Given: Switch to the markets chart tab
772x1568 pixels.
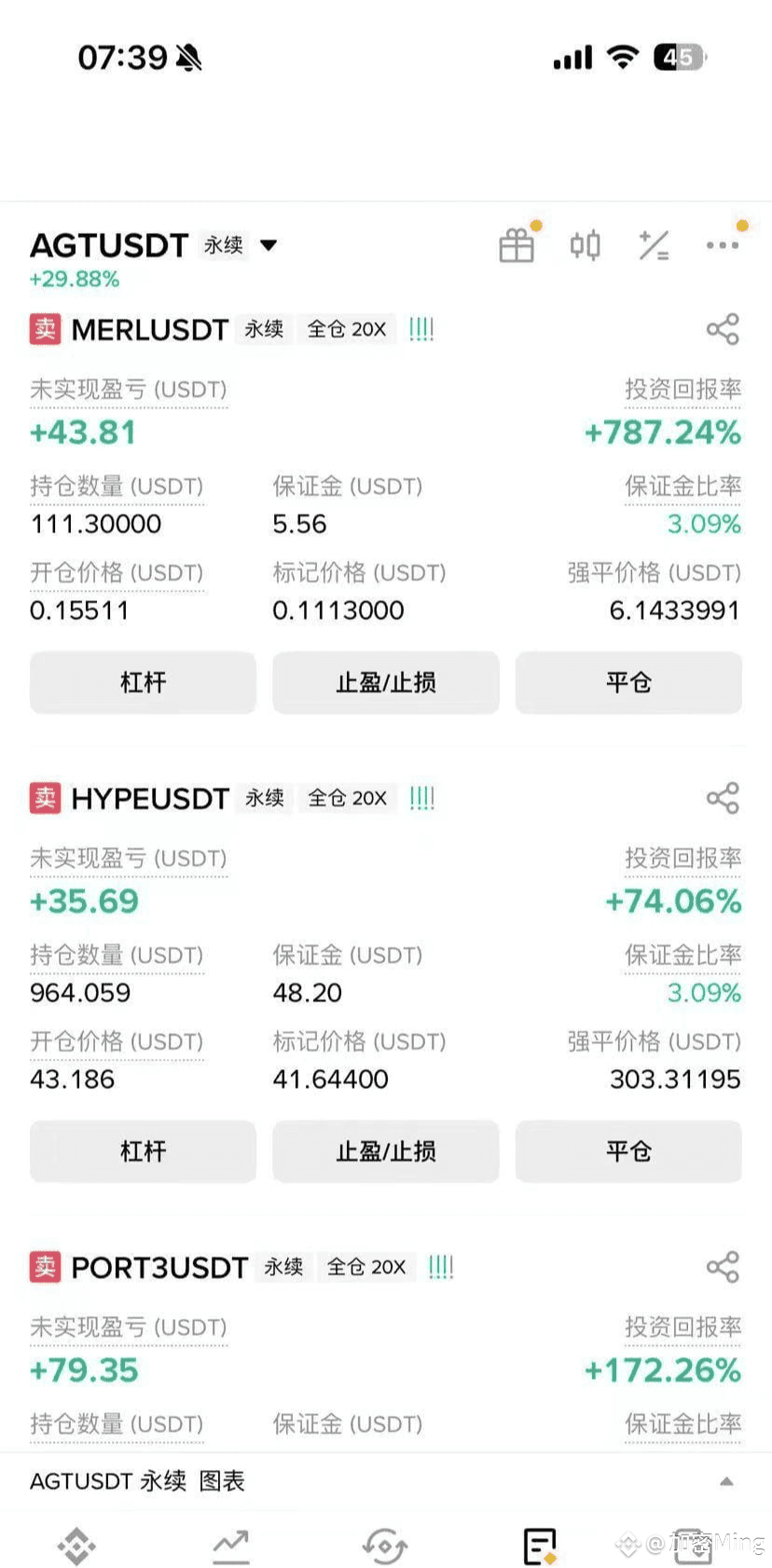Looking at the screenshot, I should tap(230, 1547).
